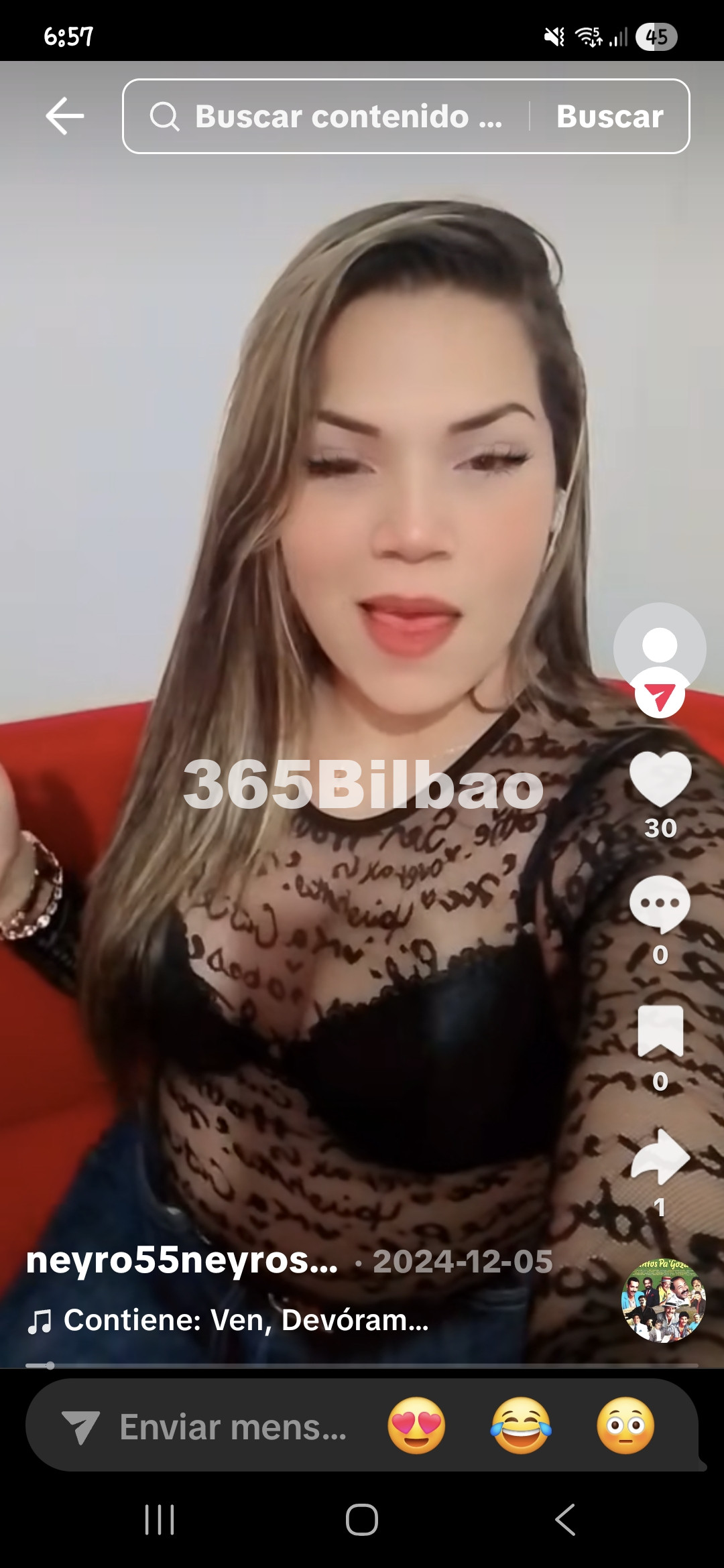Seek on the video progress bar
This screenshot has width=724, height=1568.
(362, 1365)
